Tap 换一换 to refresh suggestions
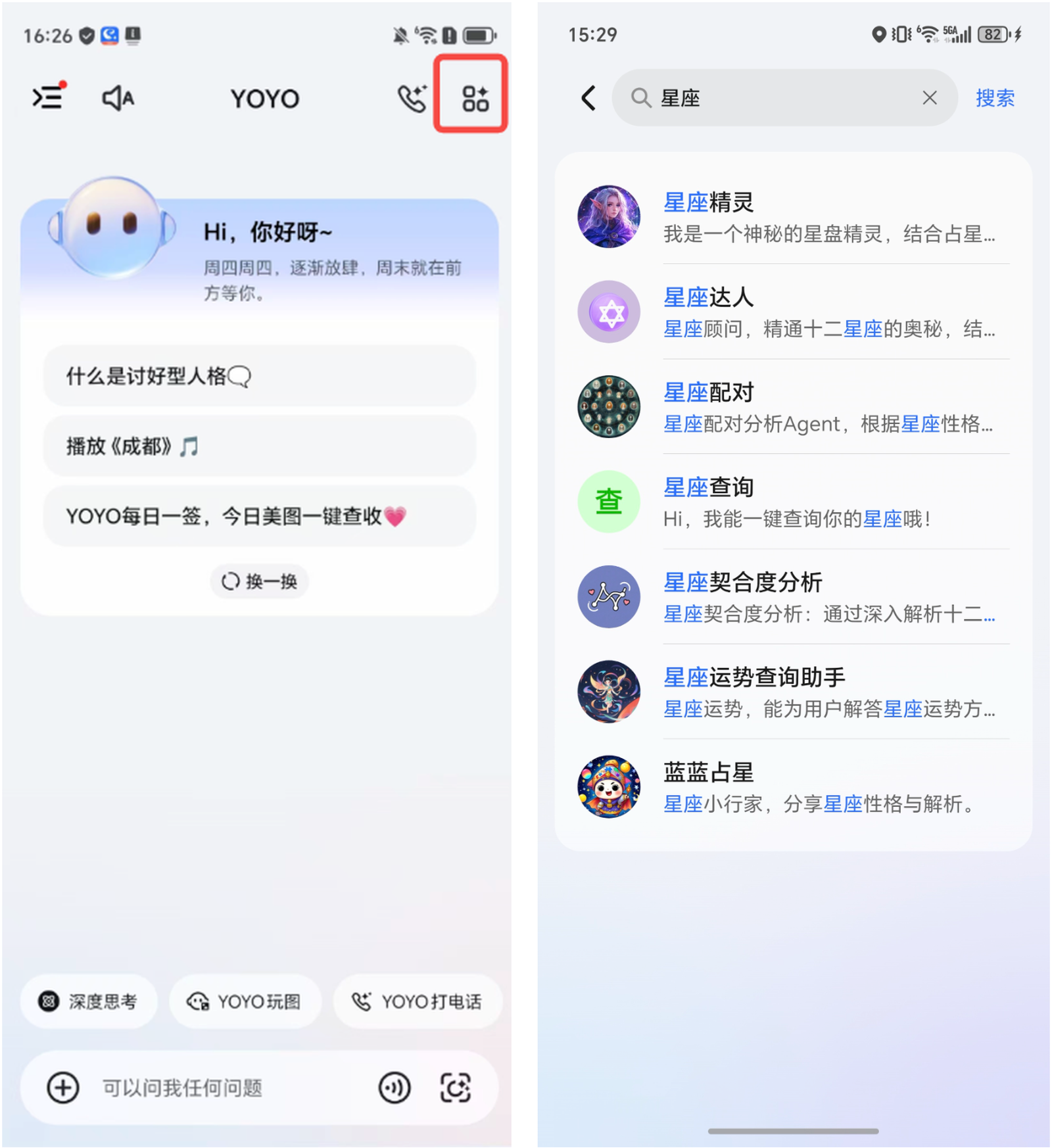1052x1148 pixels. pos(259,581)
